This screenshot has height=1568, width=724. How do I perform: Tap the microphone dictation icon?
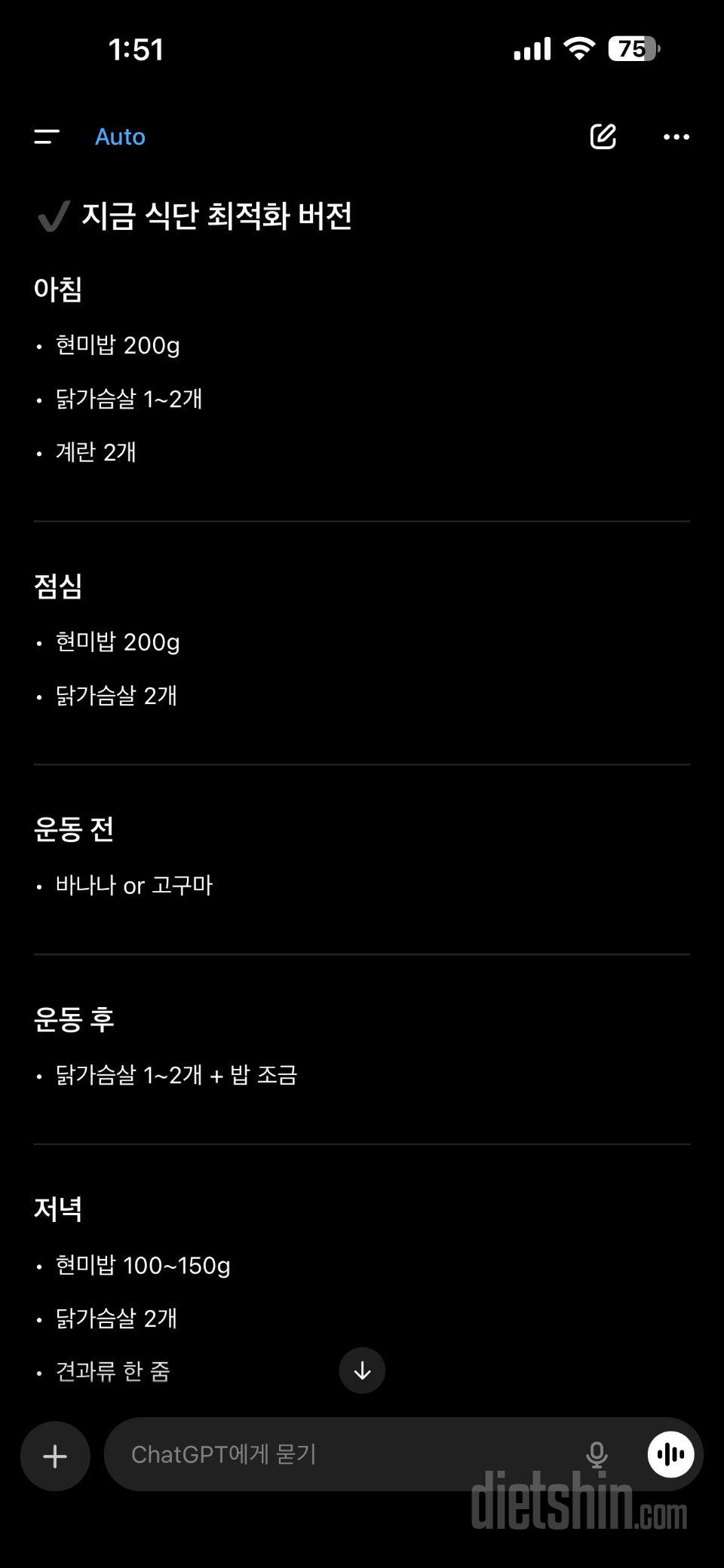tap(598, 1455)
